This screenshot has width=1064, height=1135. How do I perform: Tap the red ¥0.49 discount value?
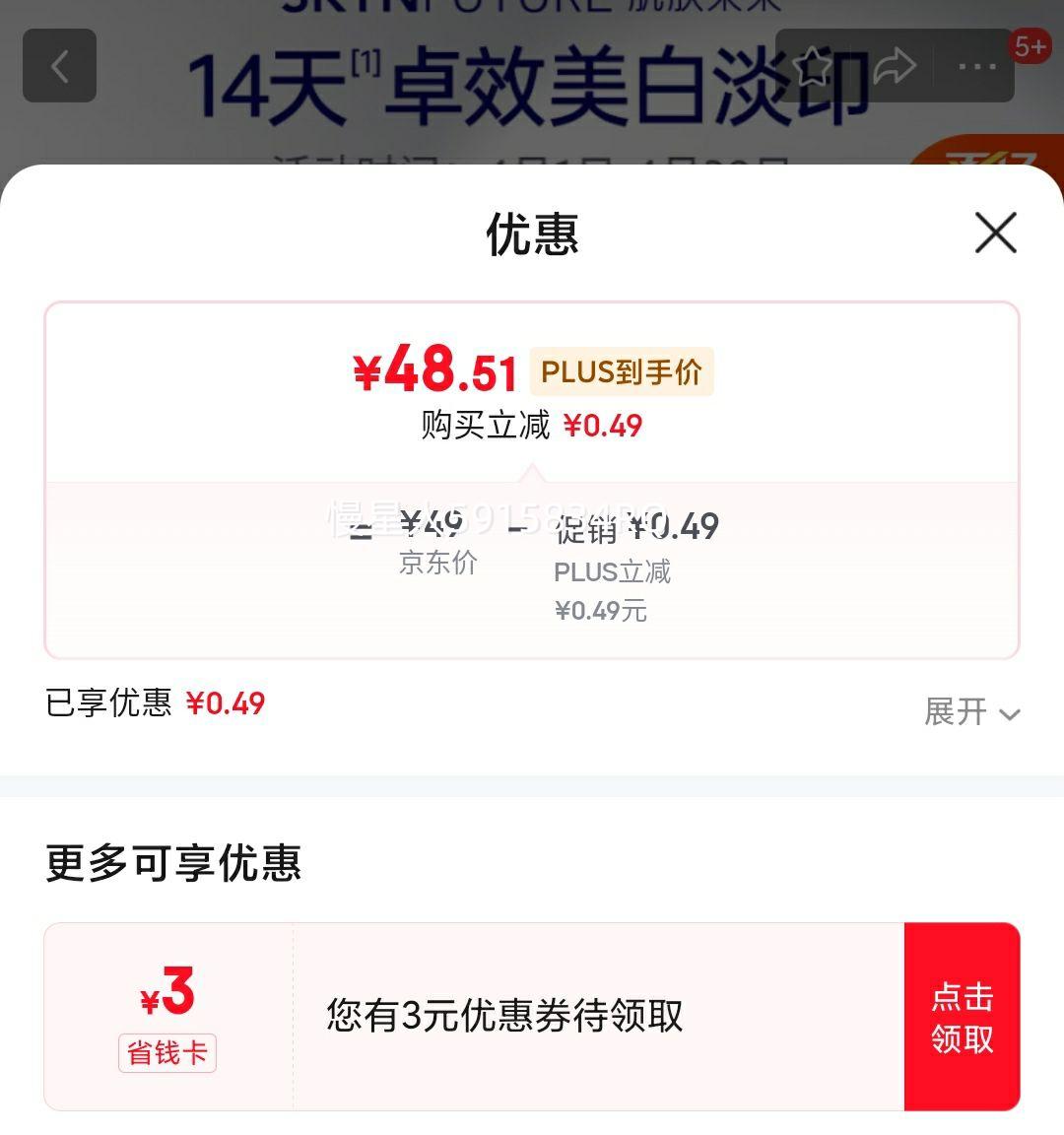[604, 426]
